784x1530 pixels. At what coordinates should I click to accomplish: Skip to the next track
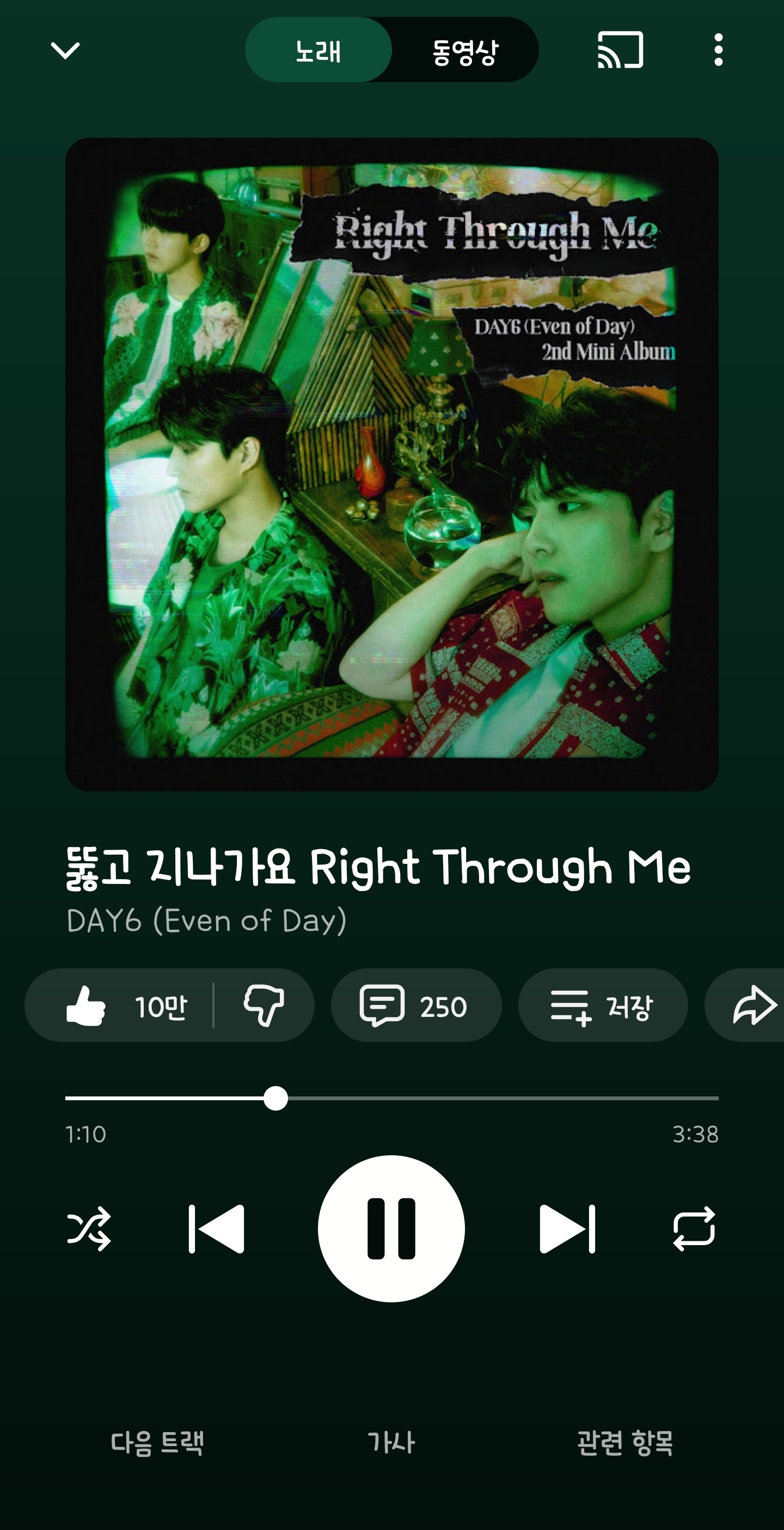coord(567,1229)
